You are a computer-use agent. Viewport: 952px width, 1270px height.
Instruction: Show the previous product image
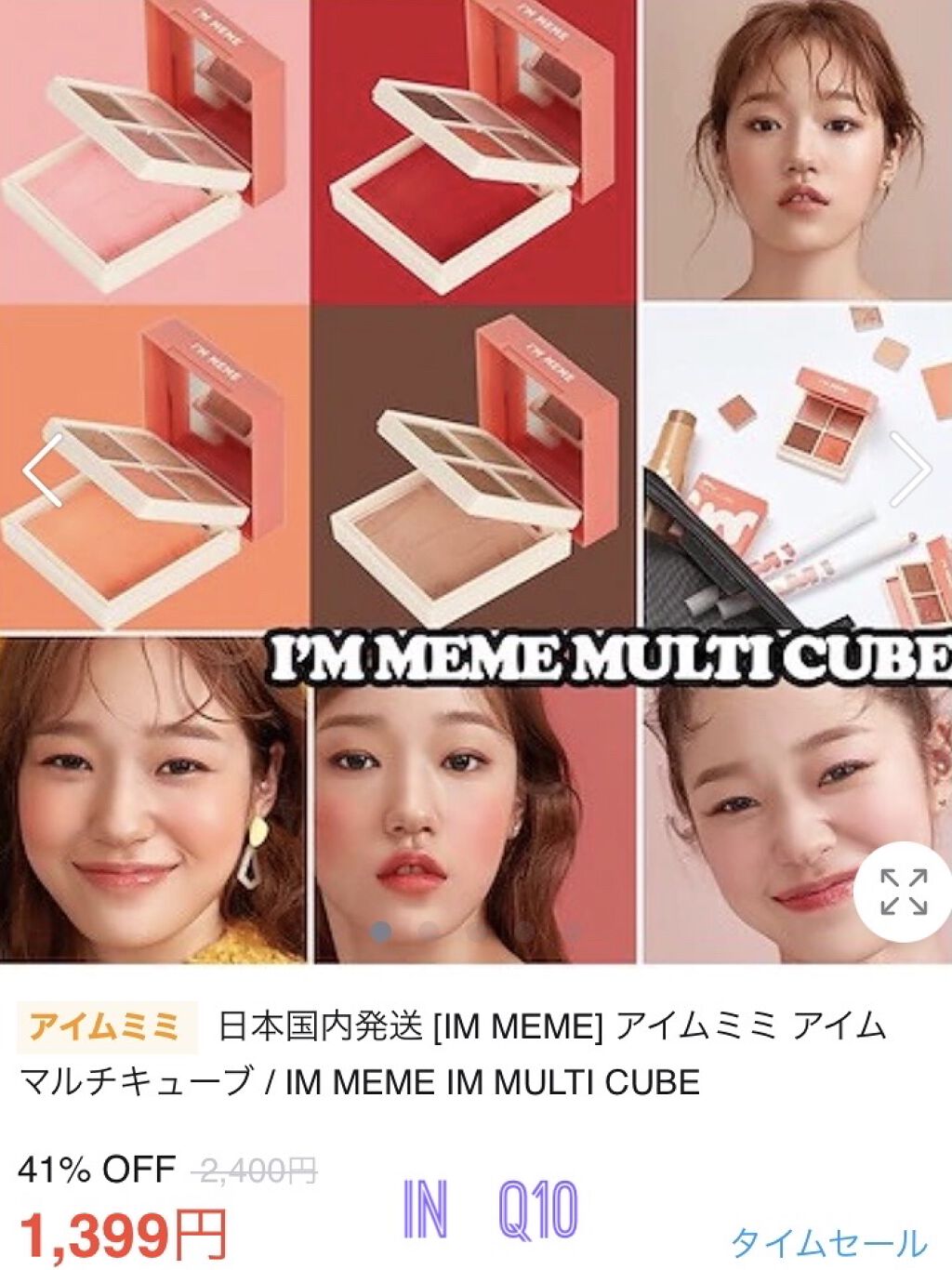click(42, 470)
